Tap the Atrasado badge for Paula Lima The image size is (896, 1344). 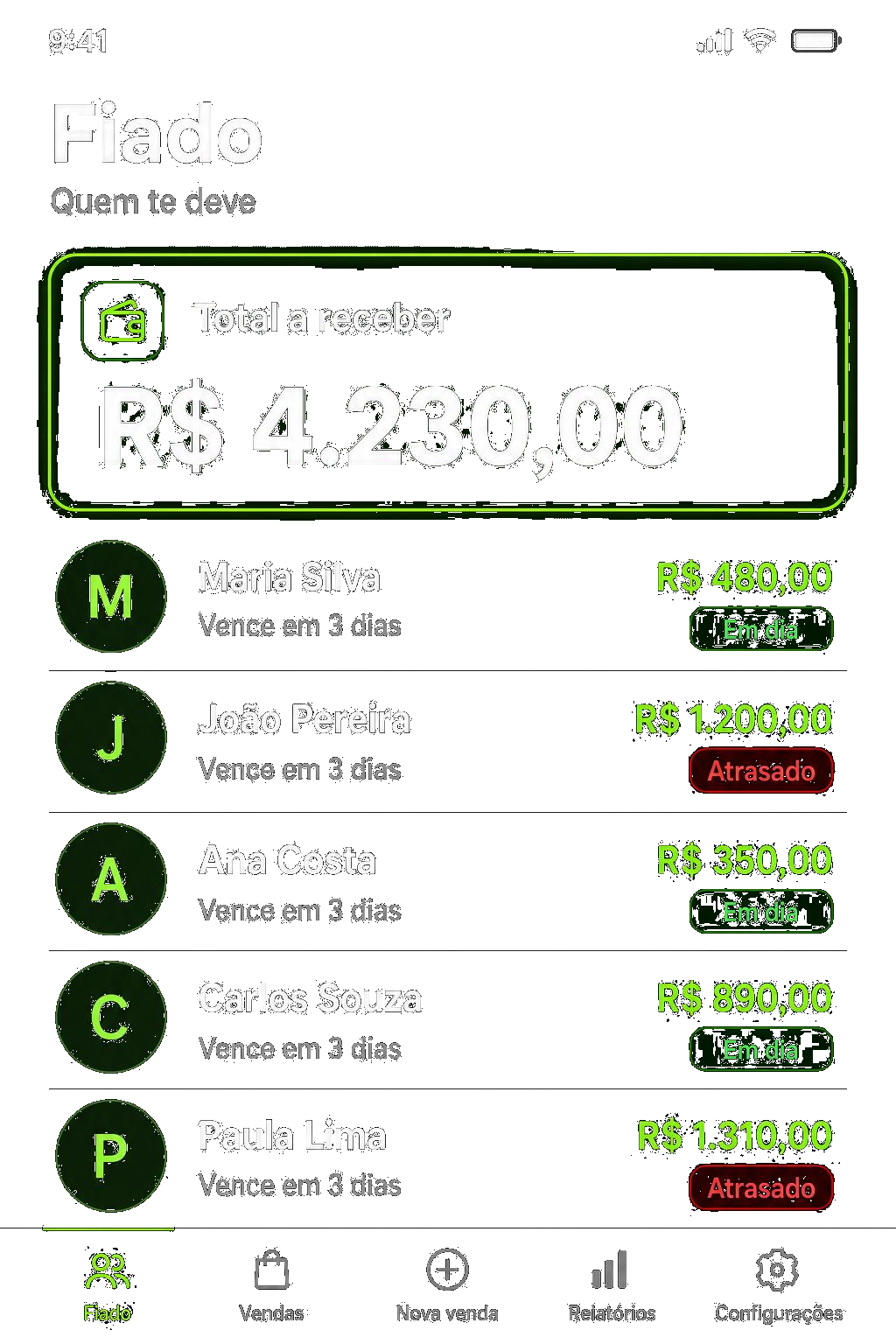click(760, 1188)
